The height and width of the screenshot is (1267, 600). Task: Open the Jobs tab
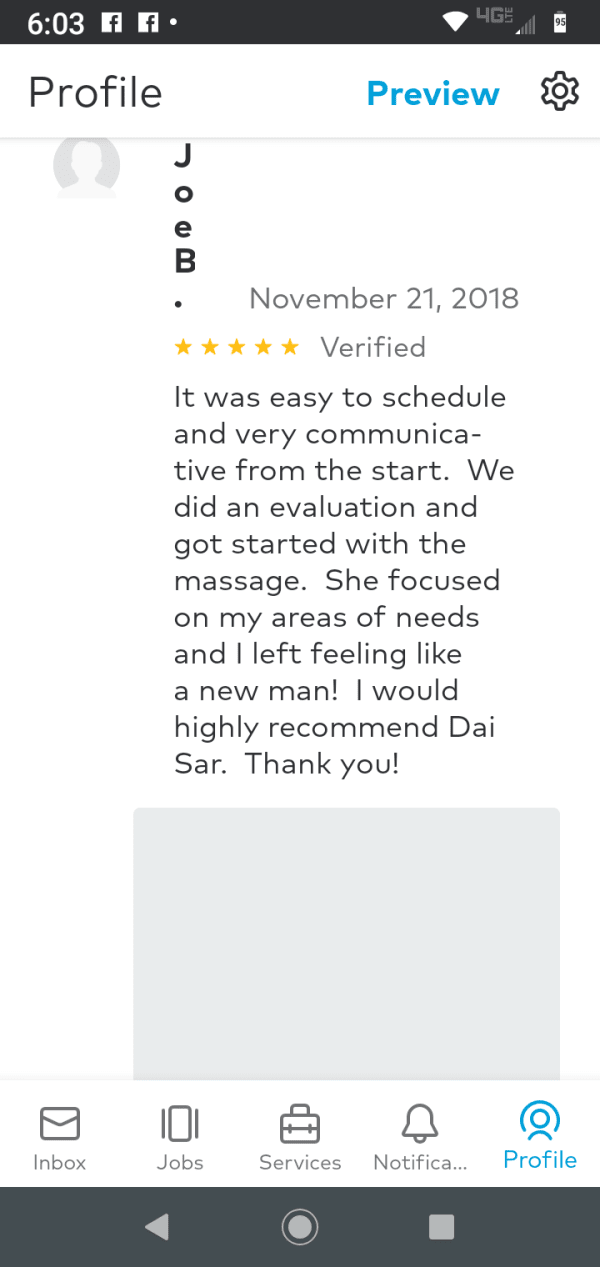[x=180, y=1136]
